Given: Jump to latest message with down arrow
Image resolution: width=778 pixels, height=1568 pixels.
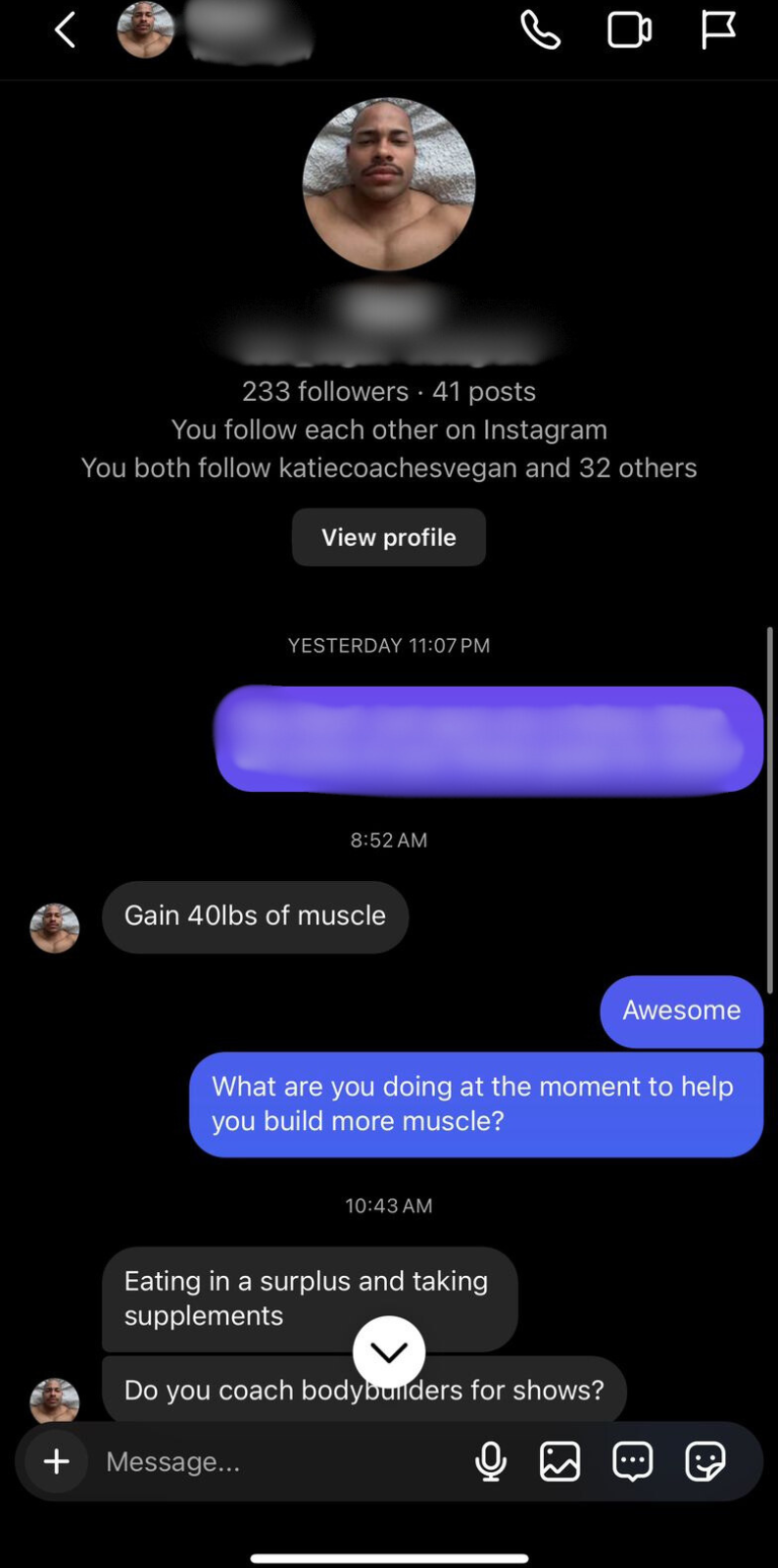Looking at the screenshot, I should (389, 1352).
